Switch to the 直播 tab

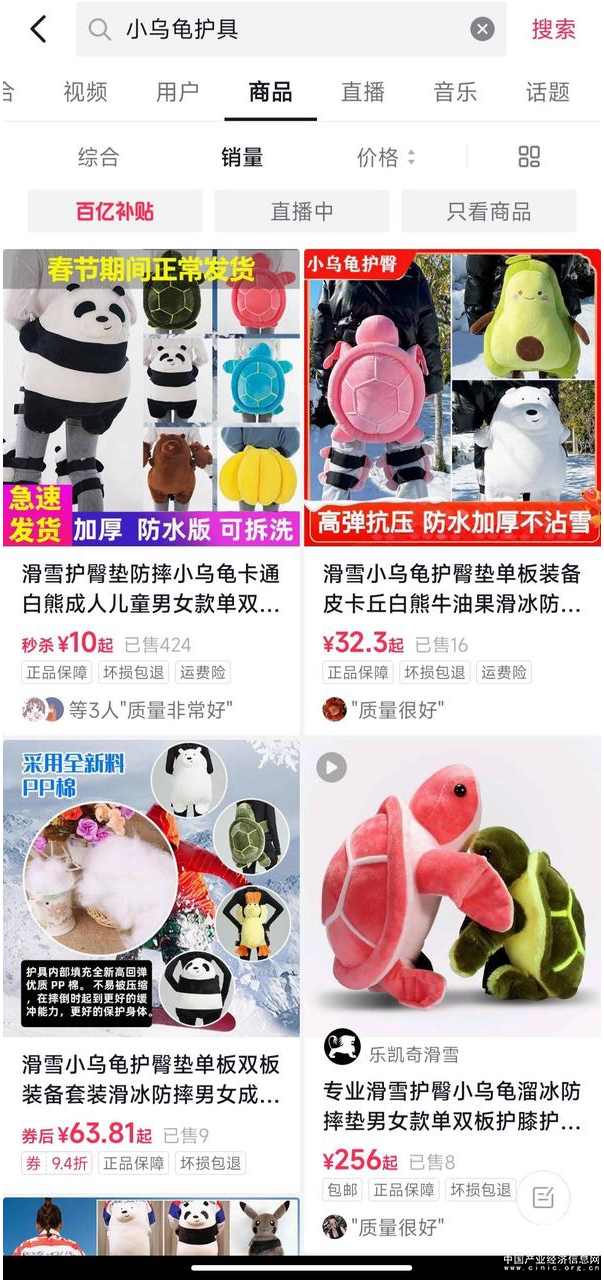[x=362, y=92]
